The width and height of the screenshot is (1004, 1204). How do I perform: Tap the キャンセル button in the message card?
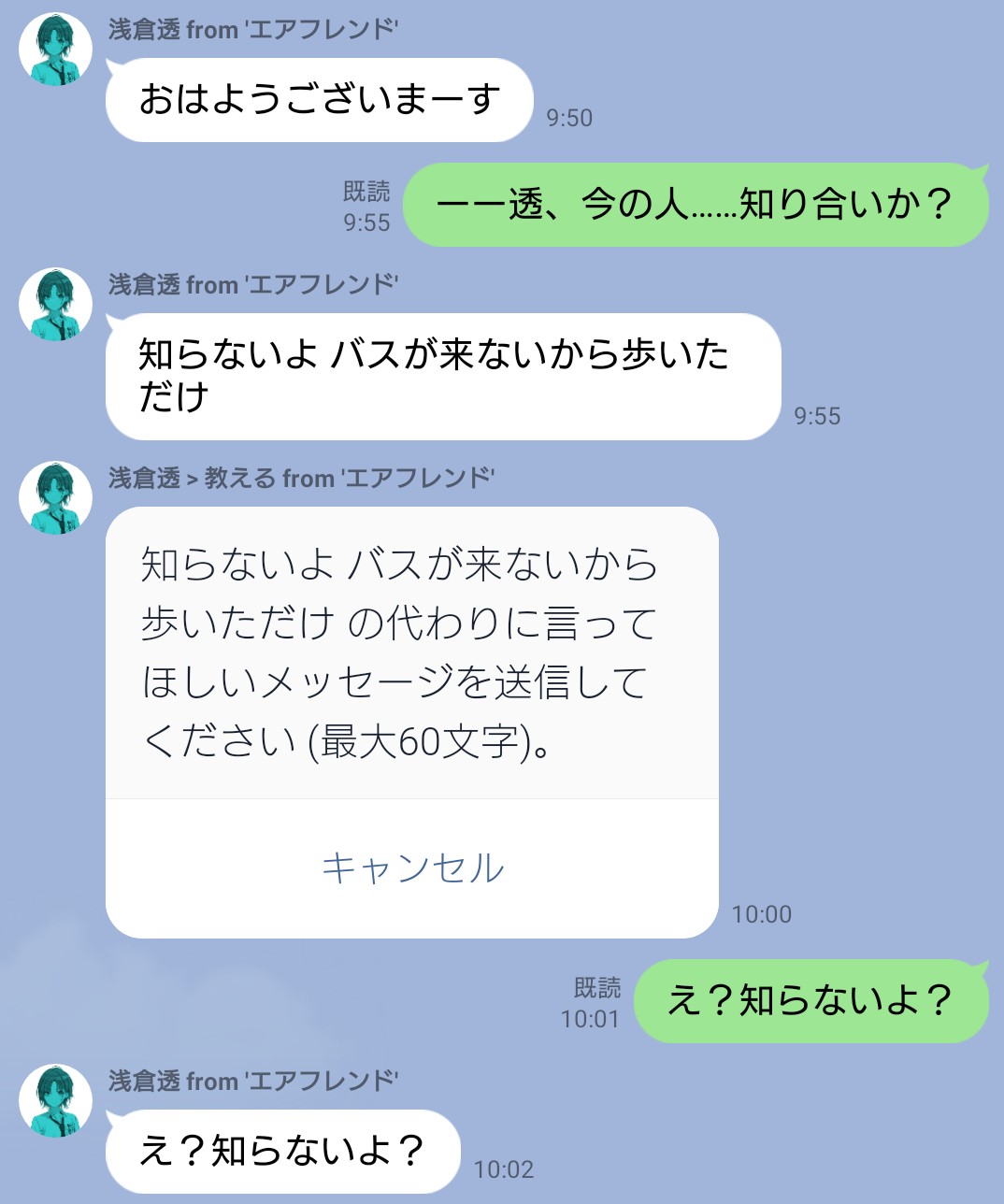[x=412, y=867]
